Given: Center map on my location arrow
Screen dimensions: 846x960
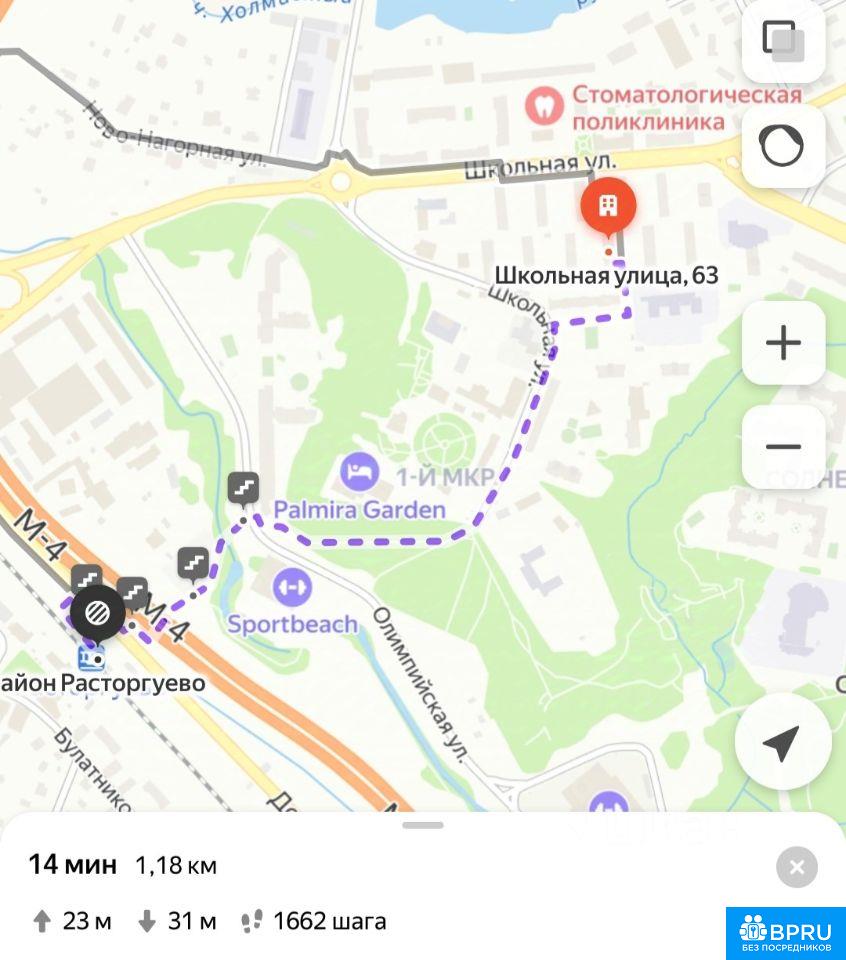Looking at the screenshot, I should [783, 742].
